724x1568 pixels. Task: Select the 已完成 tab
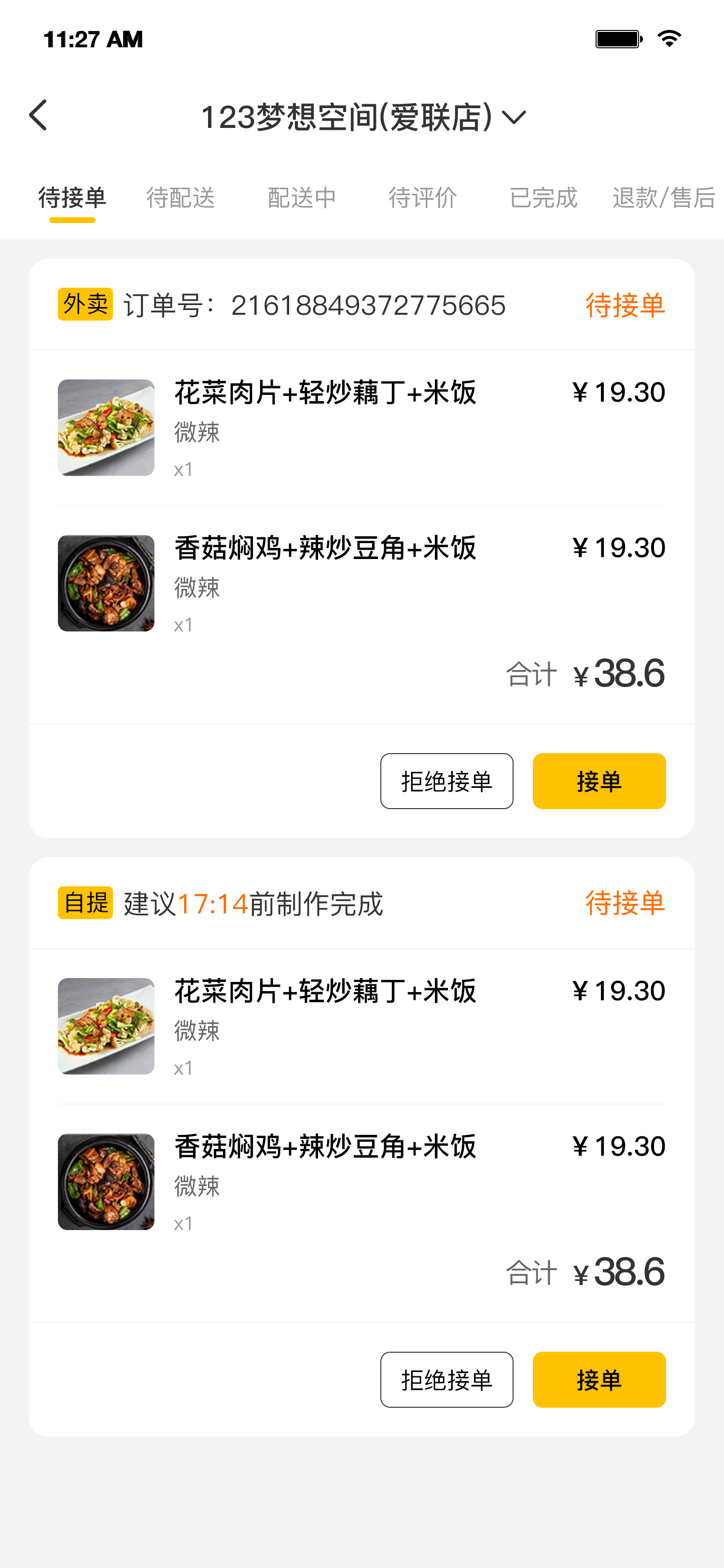tap(543, 198)
